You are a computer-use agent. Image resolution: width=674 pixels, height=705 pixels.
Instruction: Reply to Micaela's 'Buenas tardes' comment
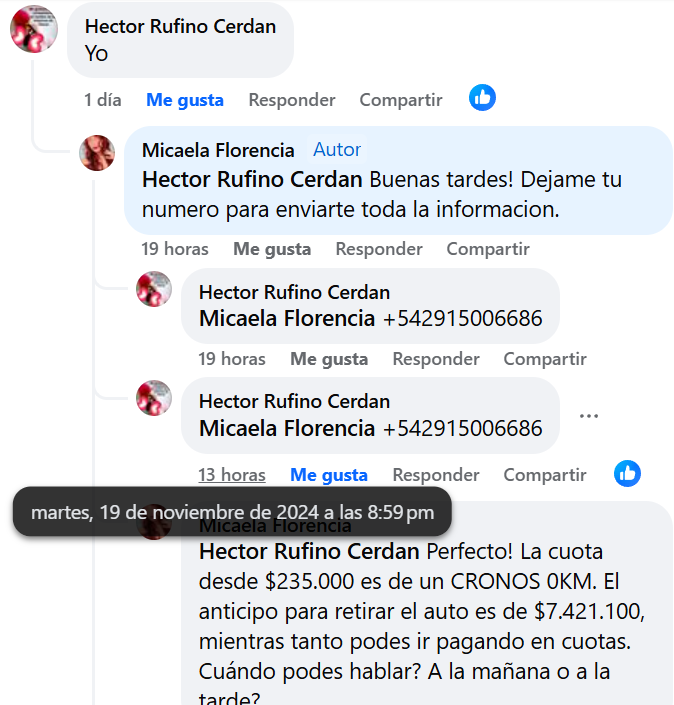click(378, 249)
